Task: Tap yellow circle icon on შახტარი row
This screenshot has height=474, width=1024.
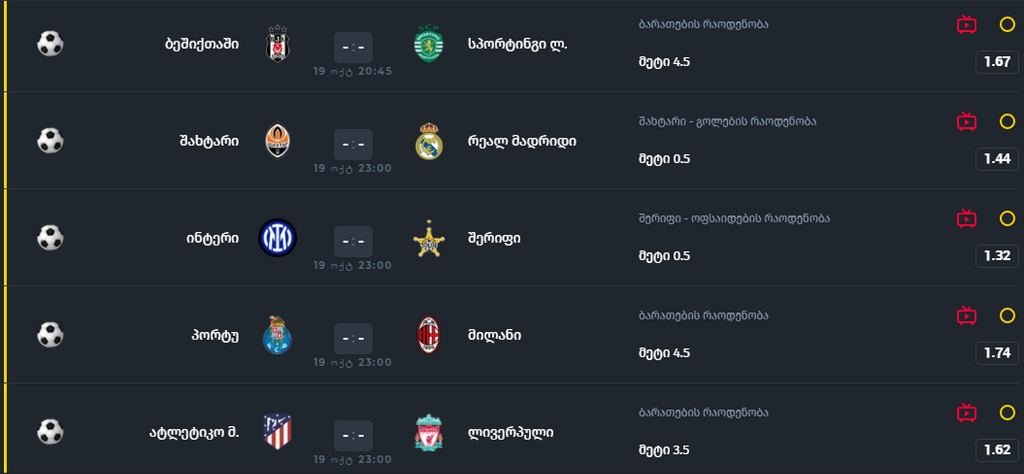Action: tap(1007, 122)
